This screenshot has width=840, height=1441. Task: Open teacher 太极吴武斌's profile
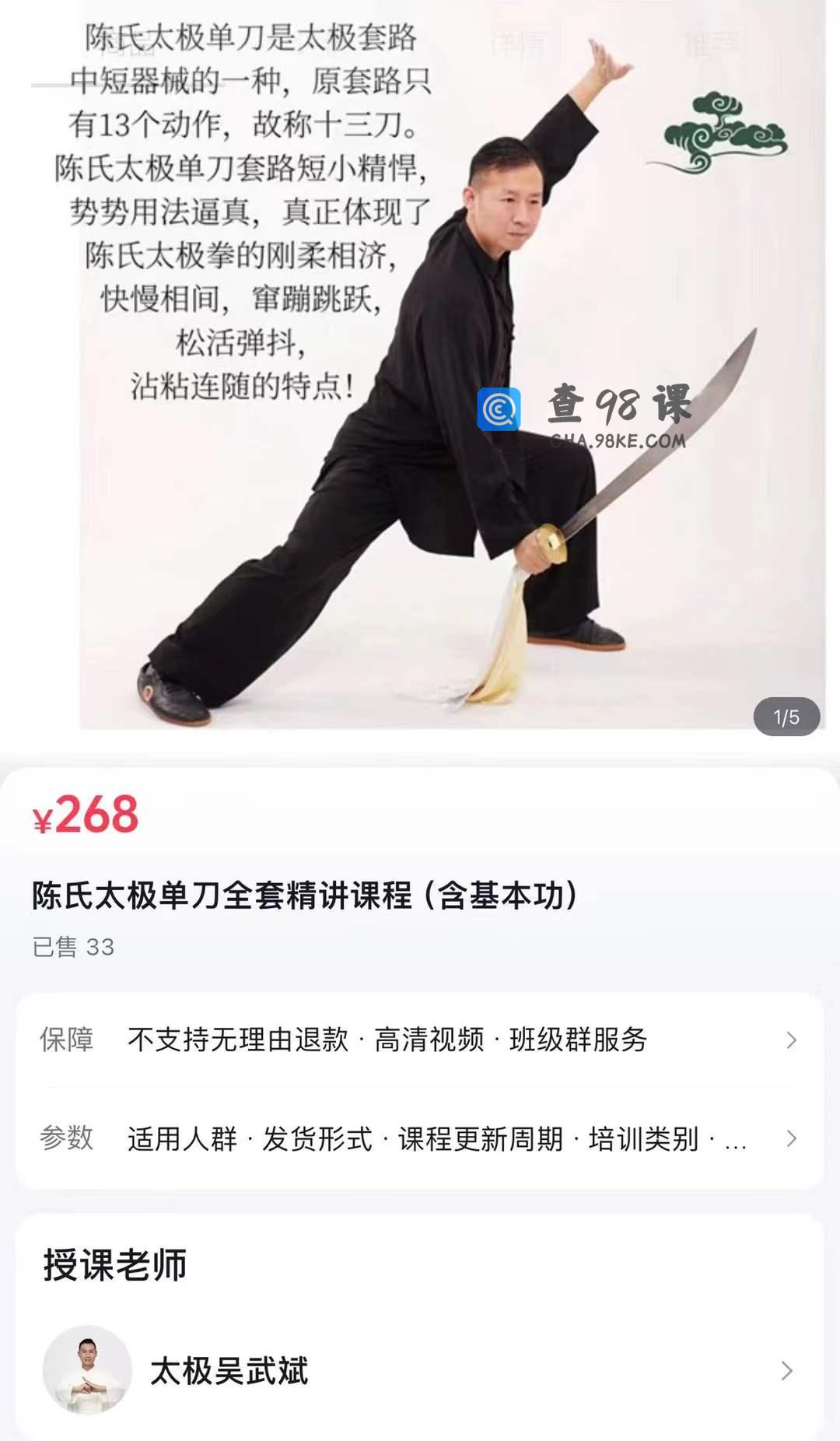click(x=420, y=1371)
